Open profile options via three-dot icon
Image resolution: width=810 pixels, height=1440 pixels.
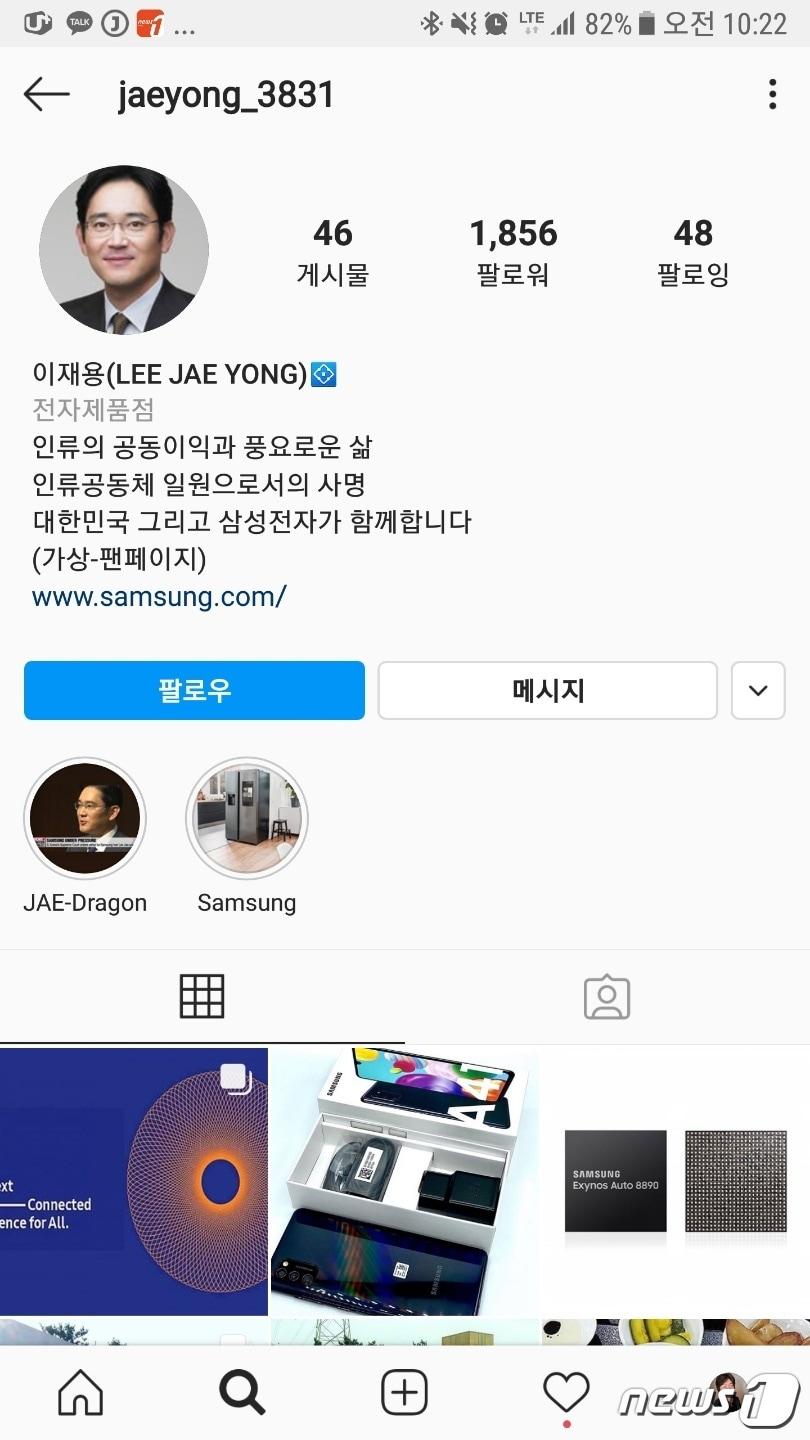771,94
